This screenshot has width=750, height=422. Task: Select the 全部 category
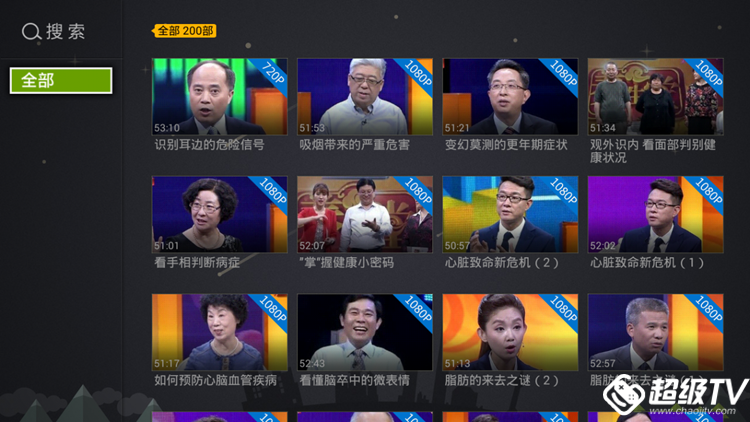[61, 81]
